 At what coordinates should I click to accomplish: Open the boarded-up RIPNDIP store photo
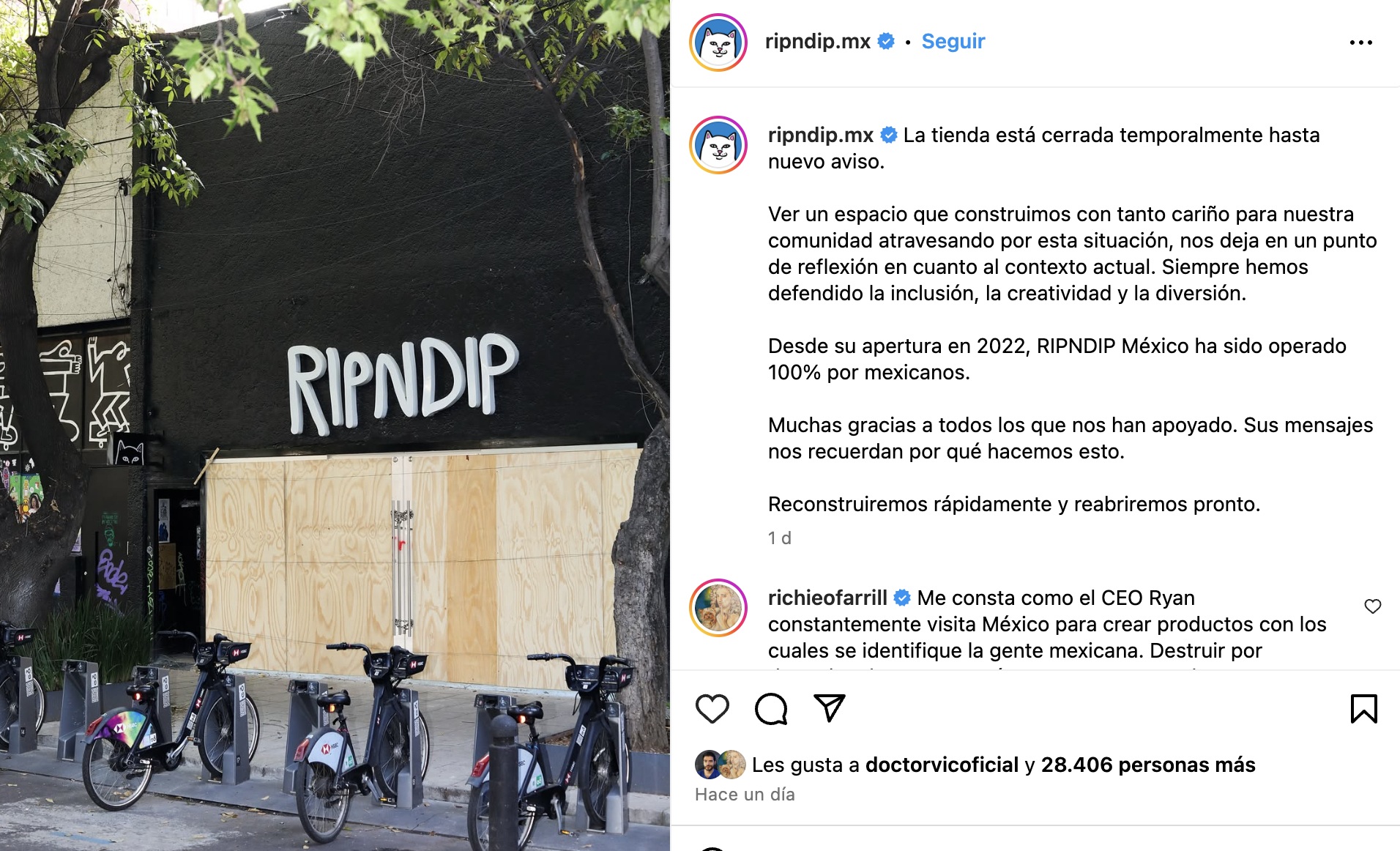tap(335, 425)
